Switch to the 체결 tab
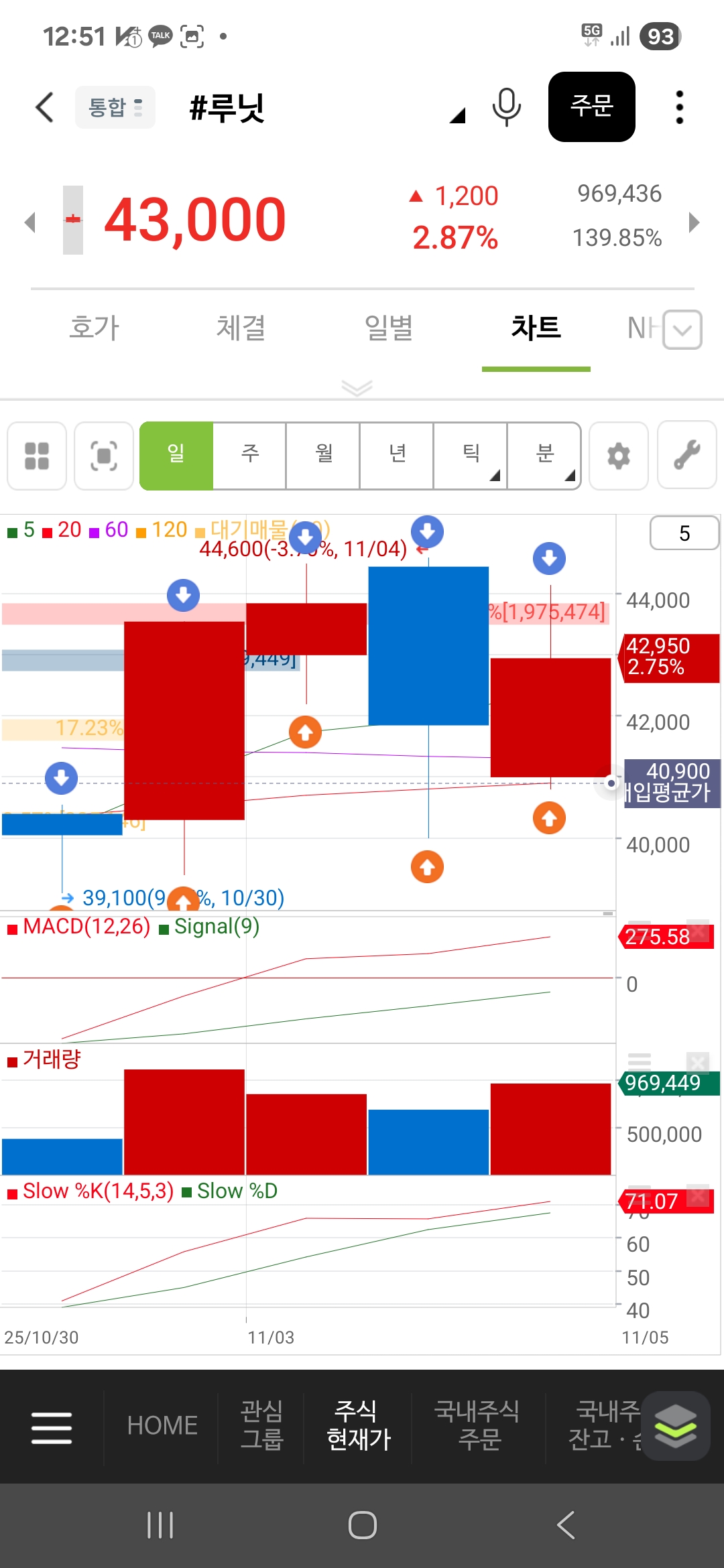 [x=241, y=328]
